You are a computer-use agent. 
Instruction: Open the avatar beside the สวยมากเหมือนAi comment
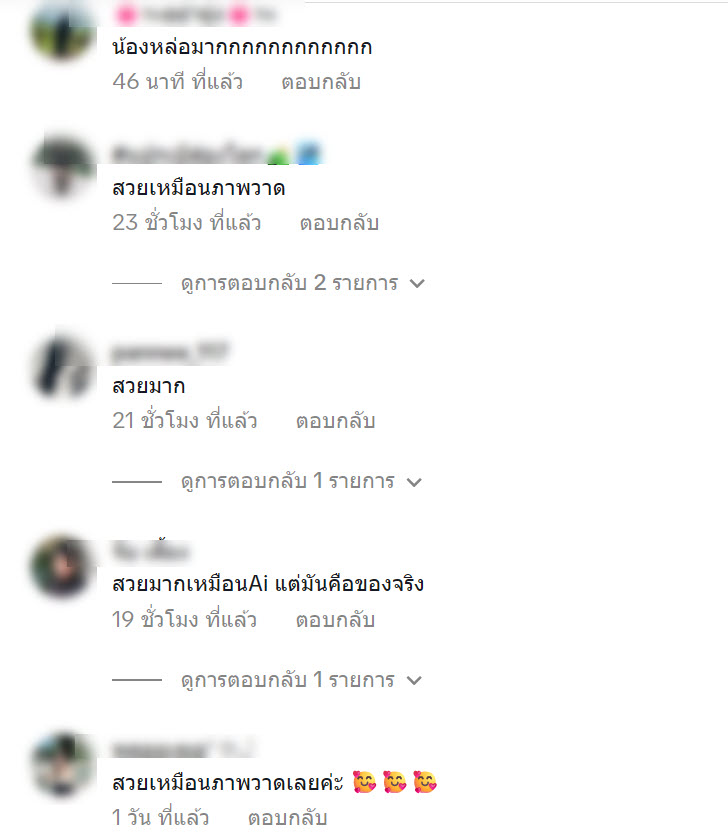pyautogui.click(x=63, y=566)
